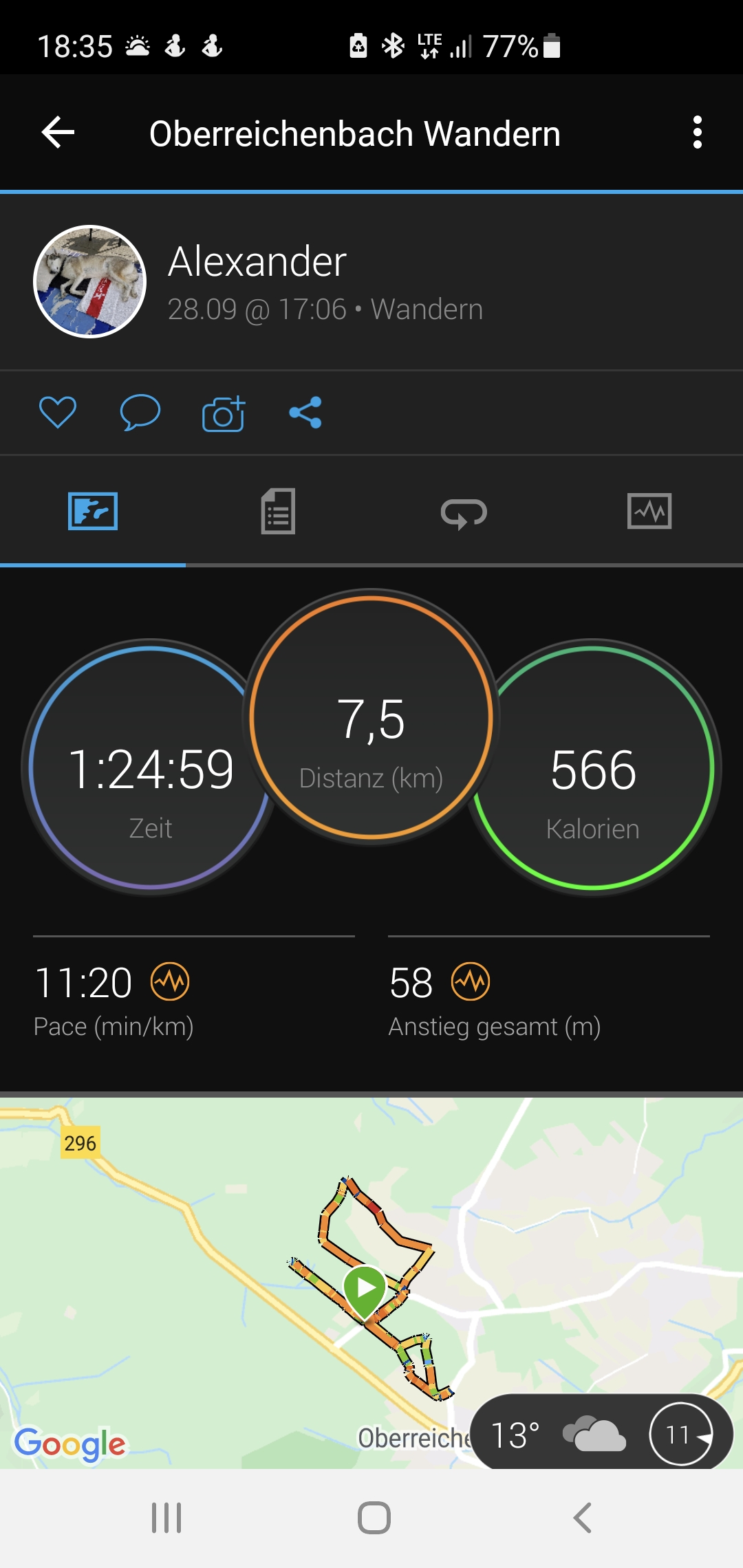Image resolution: width=743 pixels, height=1568 pixels.
Task: Open the comments for this activity
Action: tap(140, 413)
